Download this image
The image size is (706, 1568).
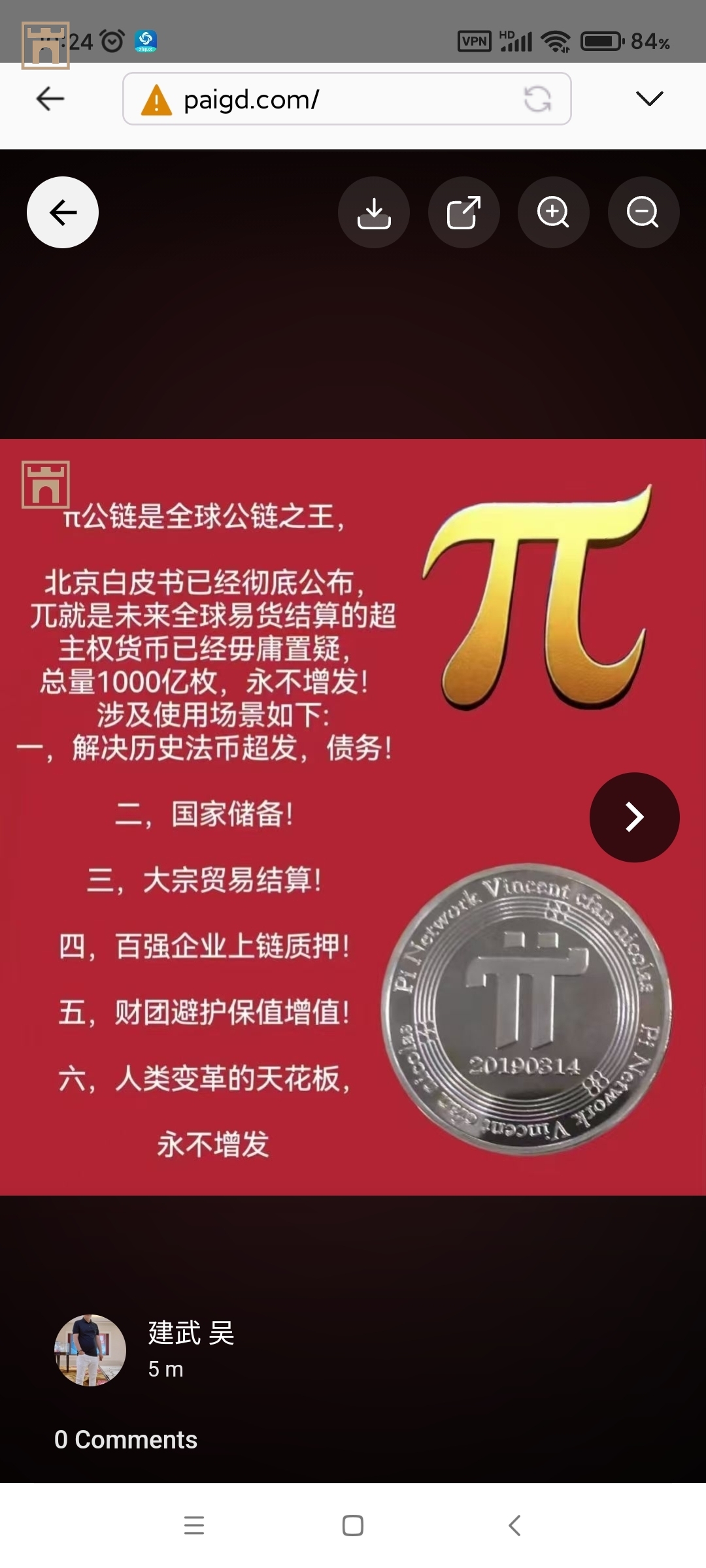(374, 212)
